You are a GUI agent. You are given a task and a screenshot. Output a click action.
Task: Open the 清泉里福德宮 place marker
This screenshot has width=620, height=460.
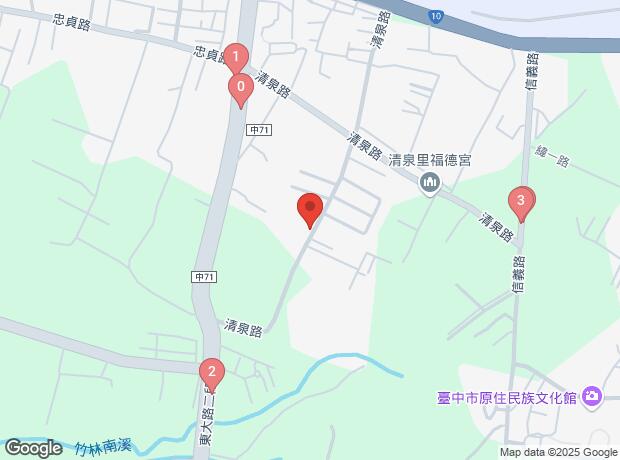430,182
